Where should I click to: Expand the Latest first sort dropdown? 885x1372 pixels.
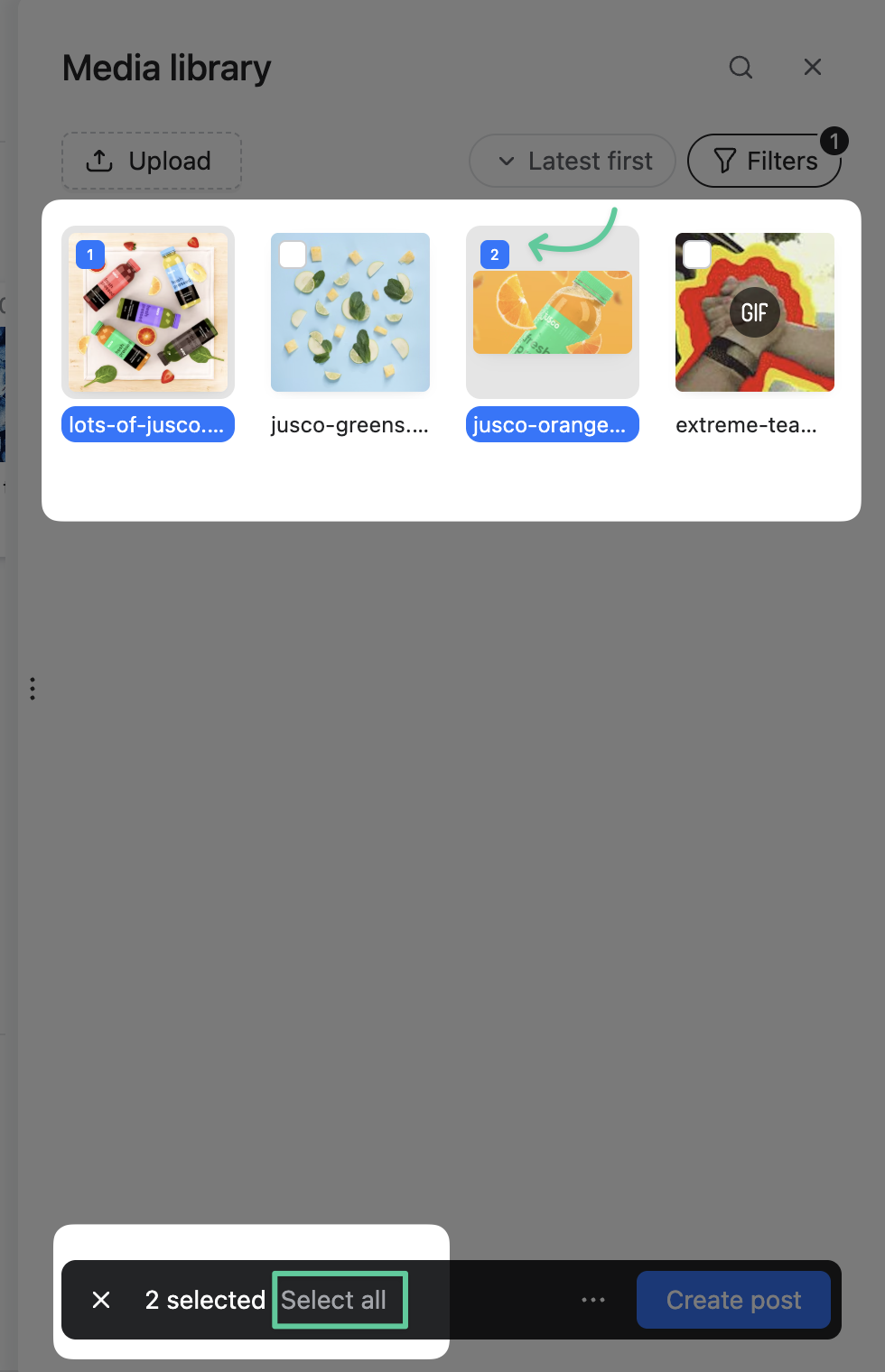(x=573, y=161)
